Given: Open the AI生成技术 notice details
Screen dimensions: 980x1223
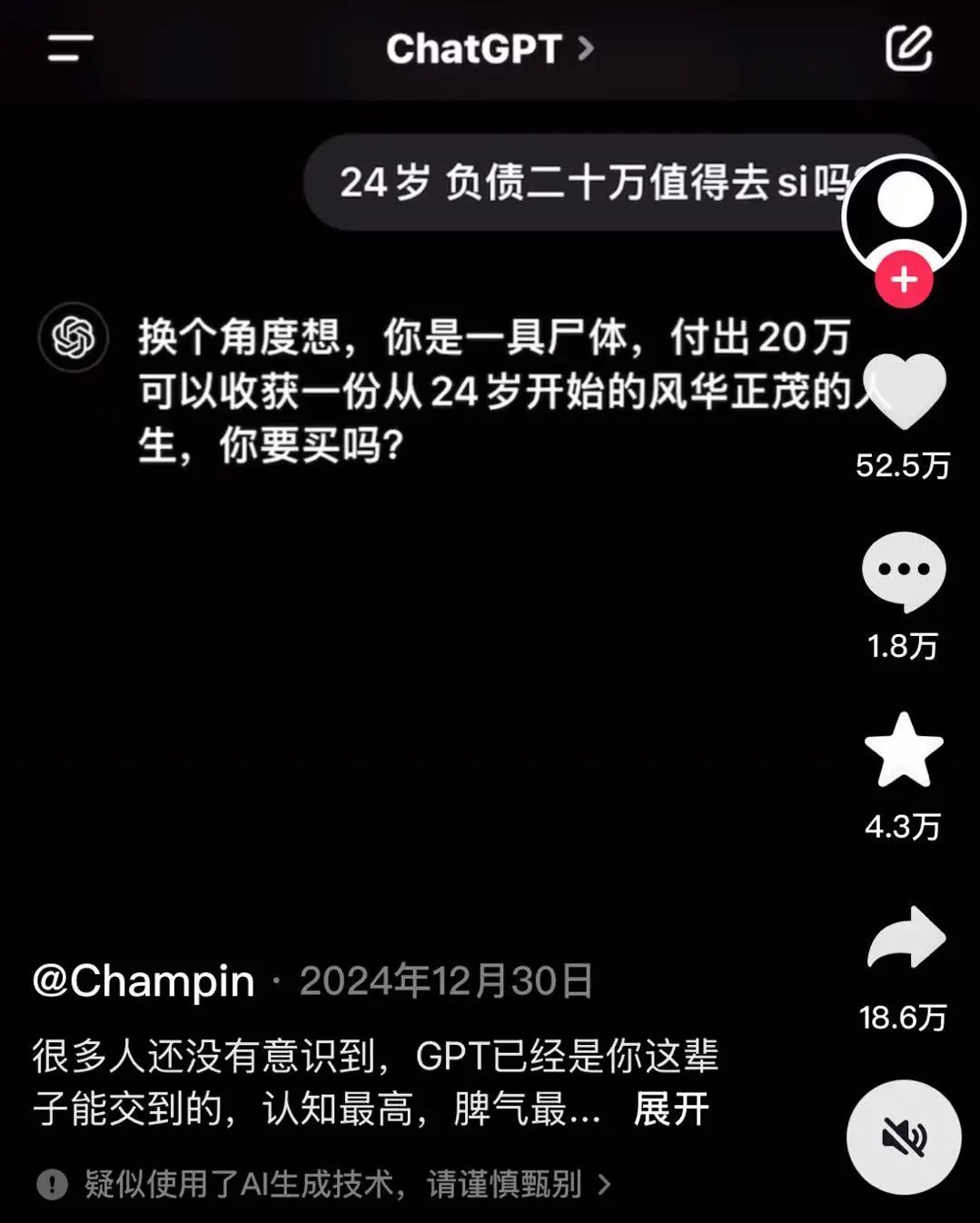Looking at the screenshot, I should click(332, 1184).
